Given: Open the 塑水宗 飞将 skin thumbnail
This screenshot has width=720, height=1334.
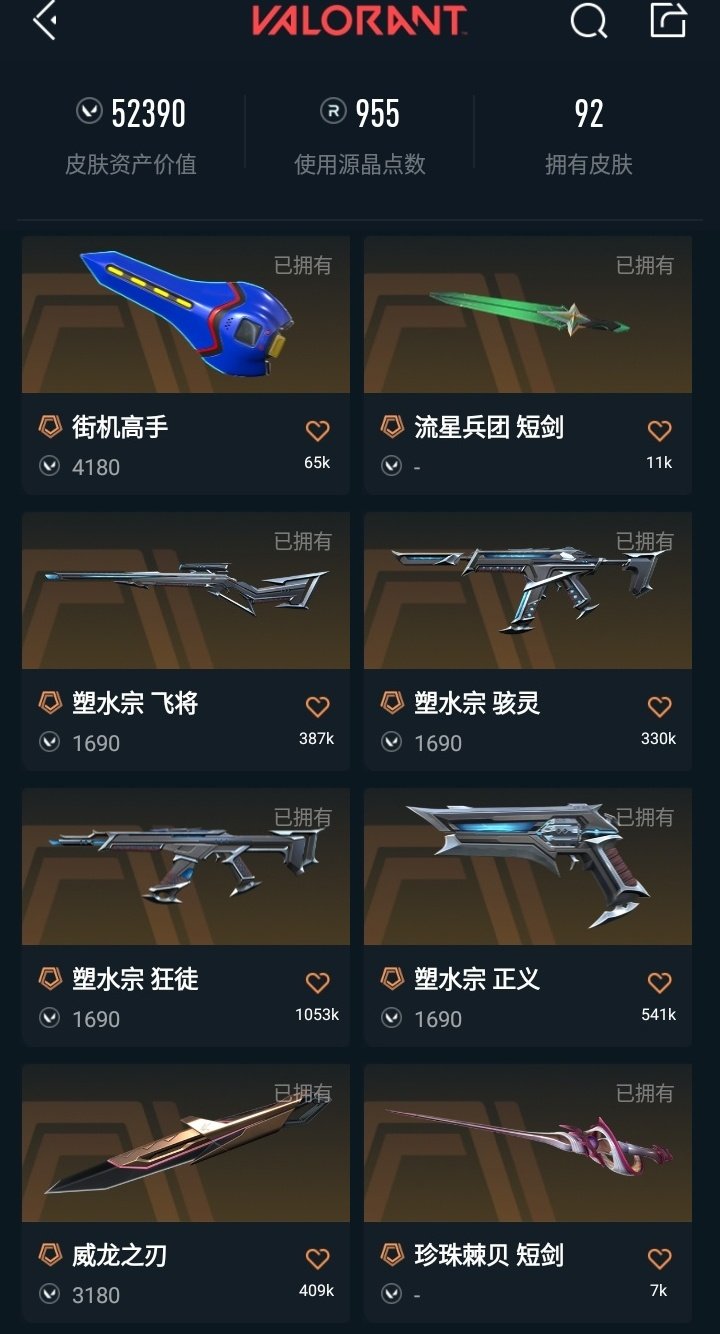Looking at the screenshot, I should point(185,590).
